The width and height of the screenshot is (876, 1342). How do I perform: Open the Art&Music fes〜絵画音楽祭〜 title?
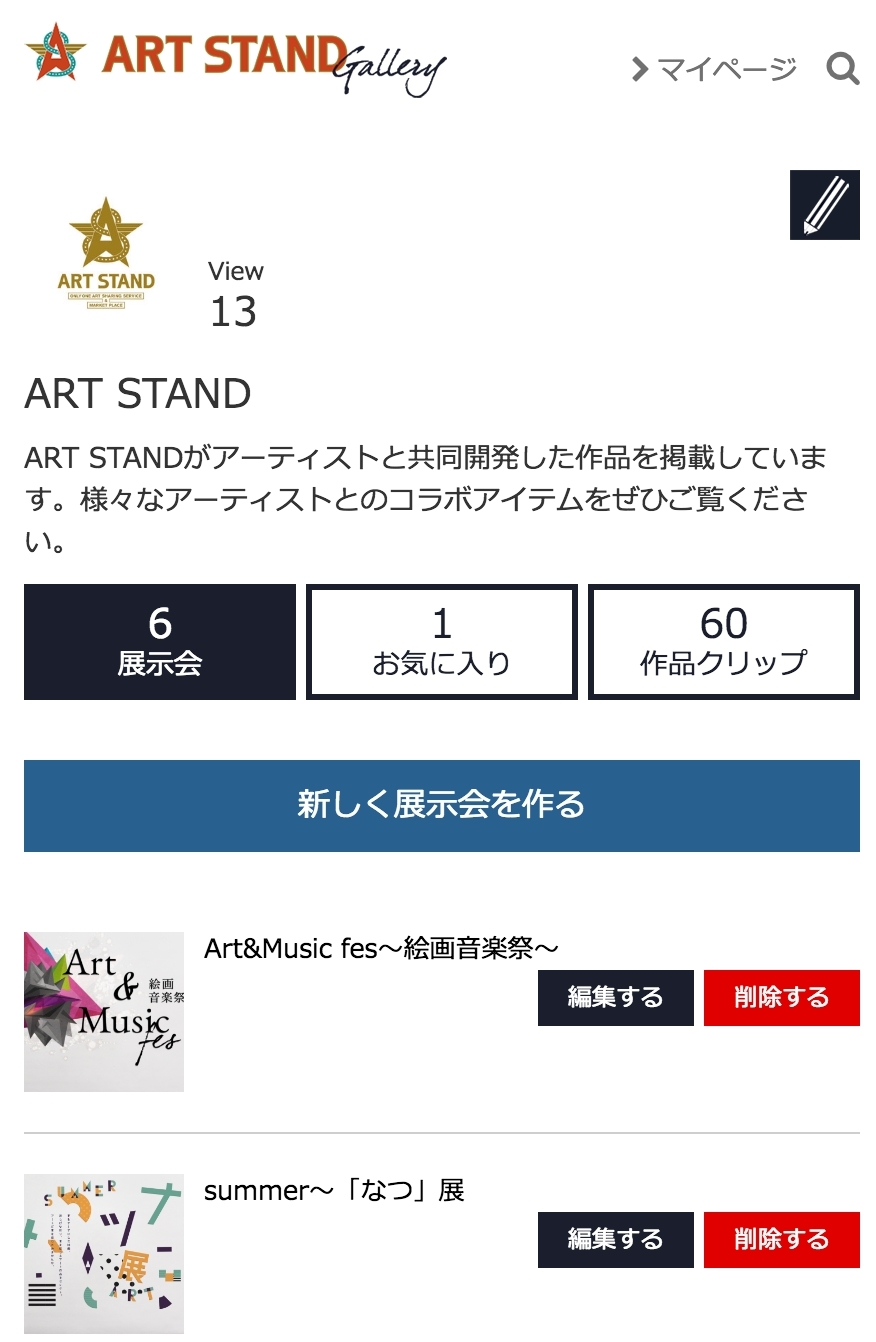(x=380, y=948)
